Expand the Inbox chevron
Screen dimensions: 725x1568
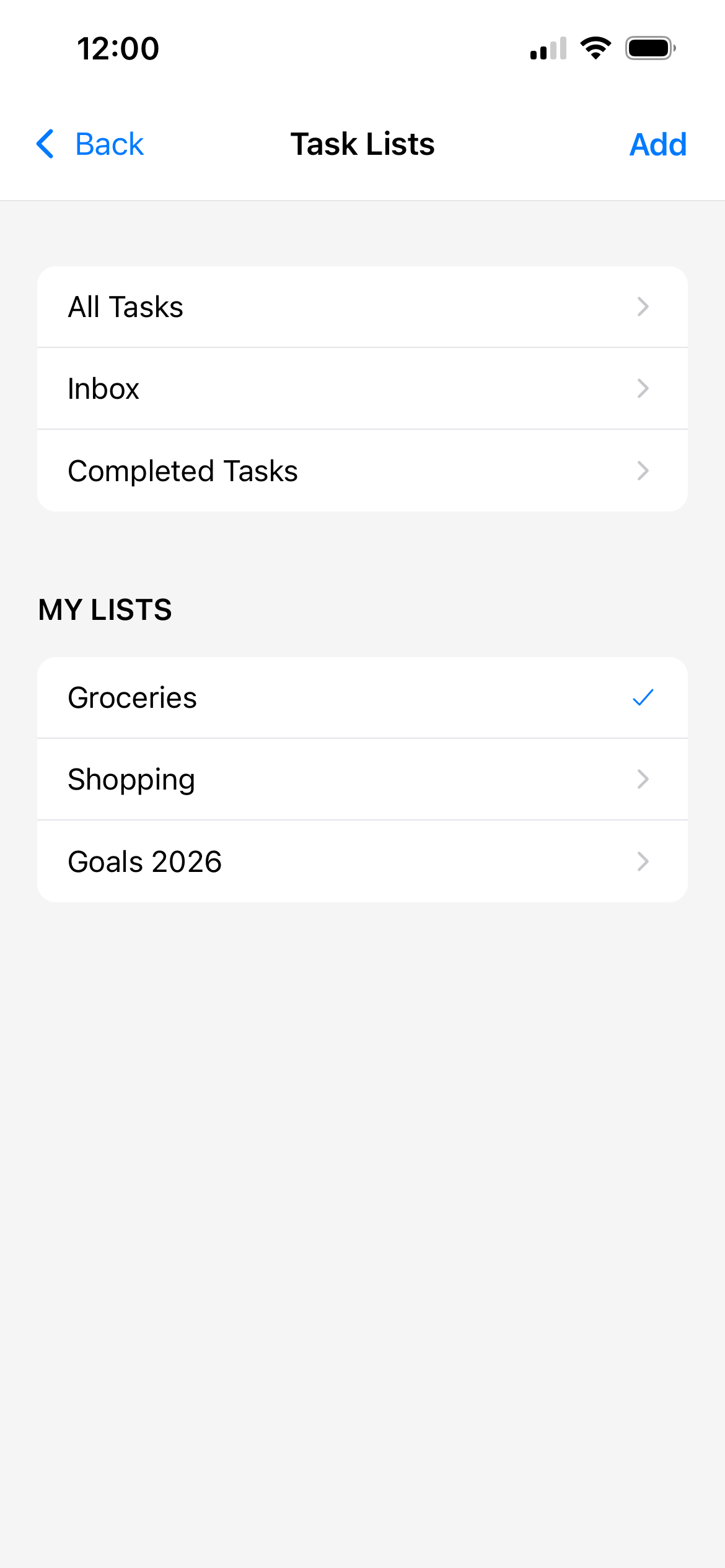coord(643,388)
